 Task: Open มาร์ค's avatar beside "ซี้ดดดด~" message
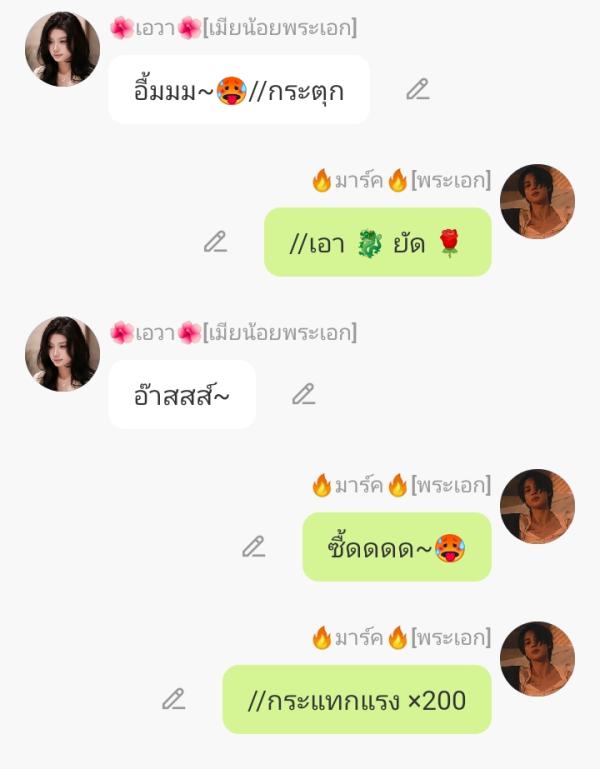[x=537, y=506]
